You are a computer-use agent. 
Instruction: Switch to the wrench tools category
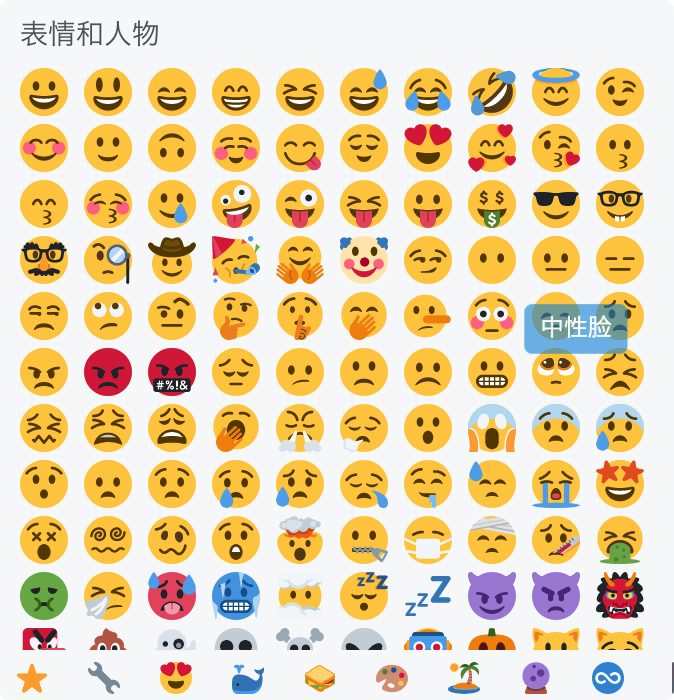click(104, 679)
